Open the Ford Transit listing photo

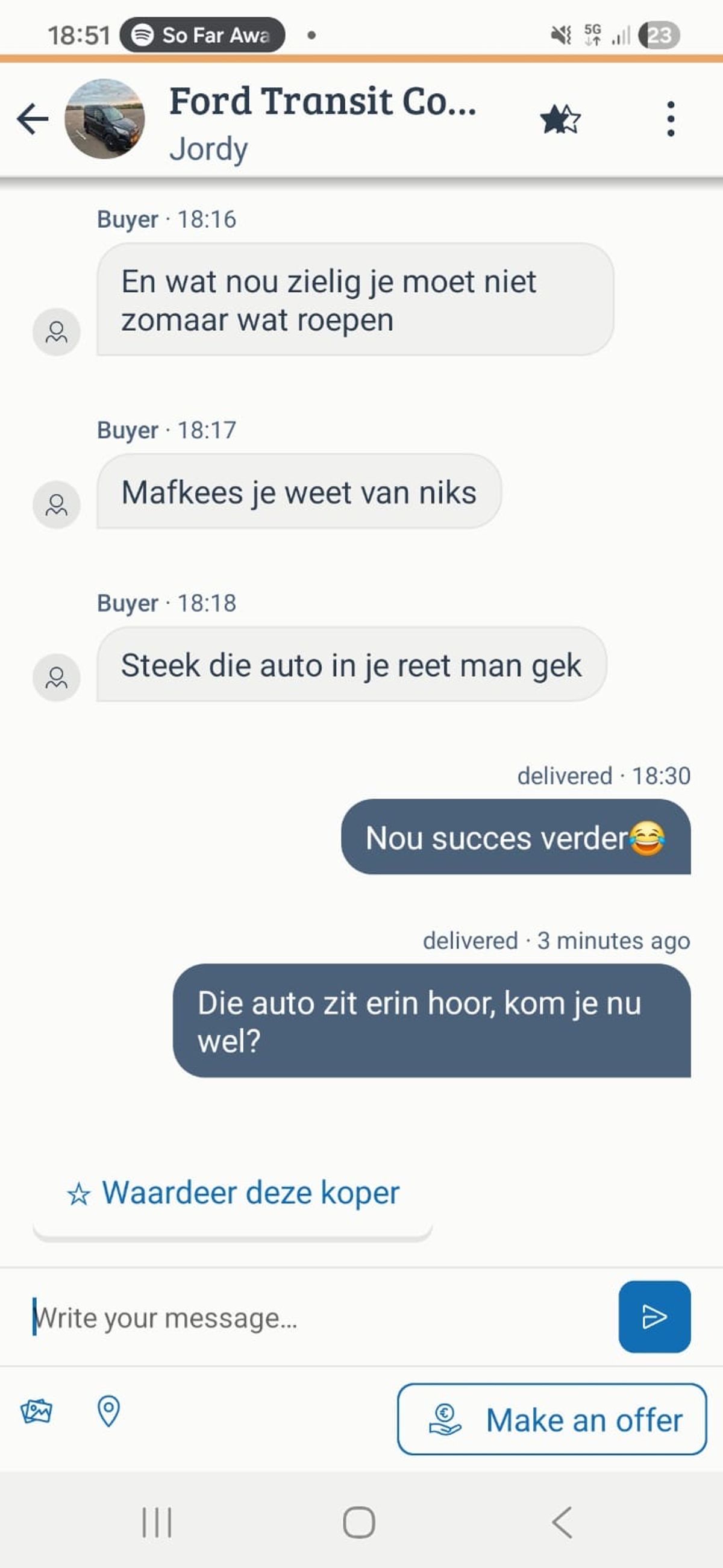tap(105, 119)
